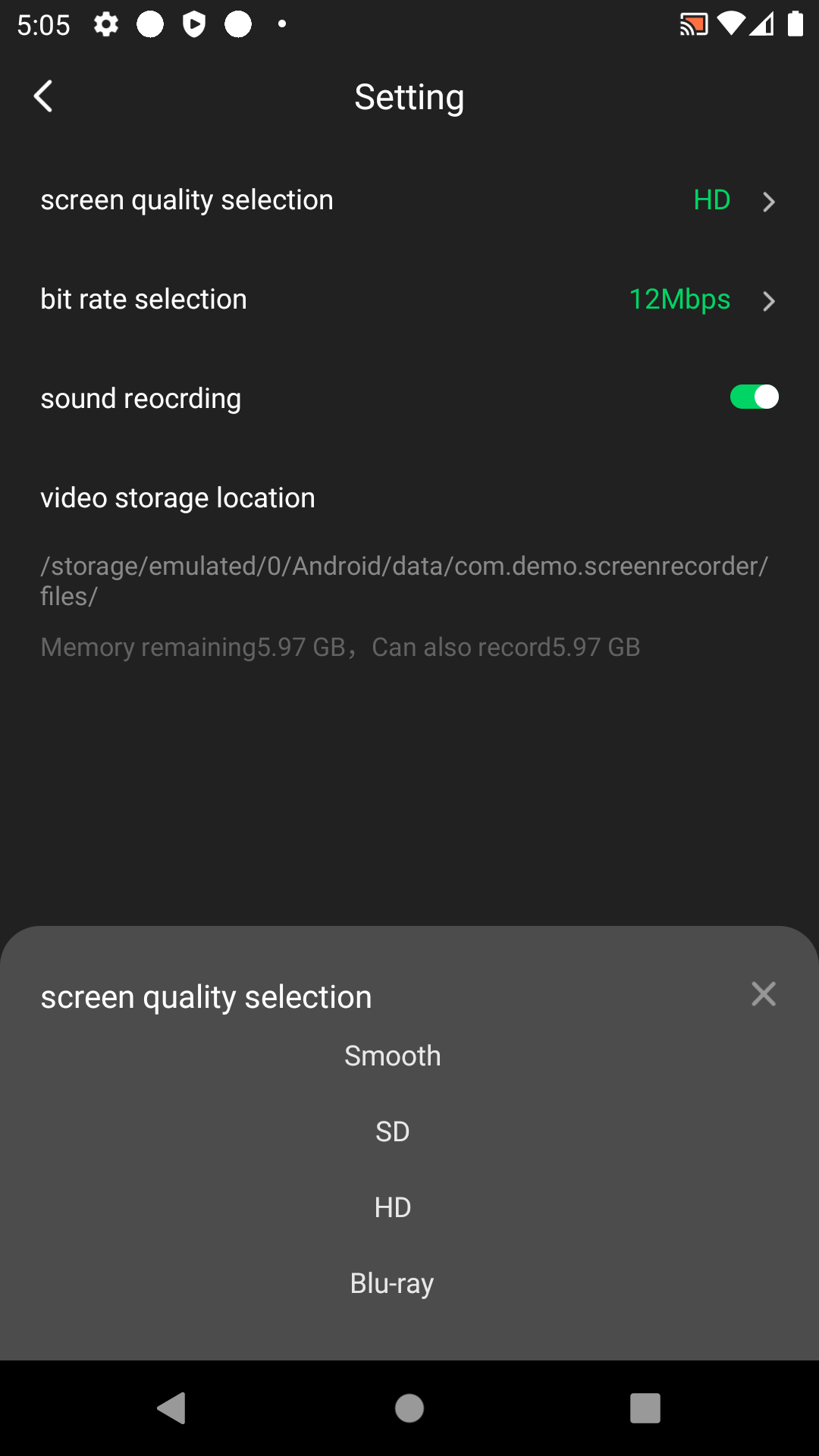Expand the screen quality selection chevron

click(769, 202)
